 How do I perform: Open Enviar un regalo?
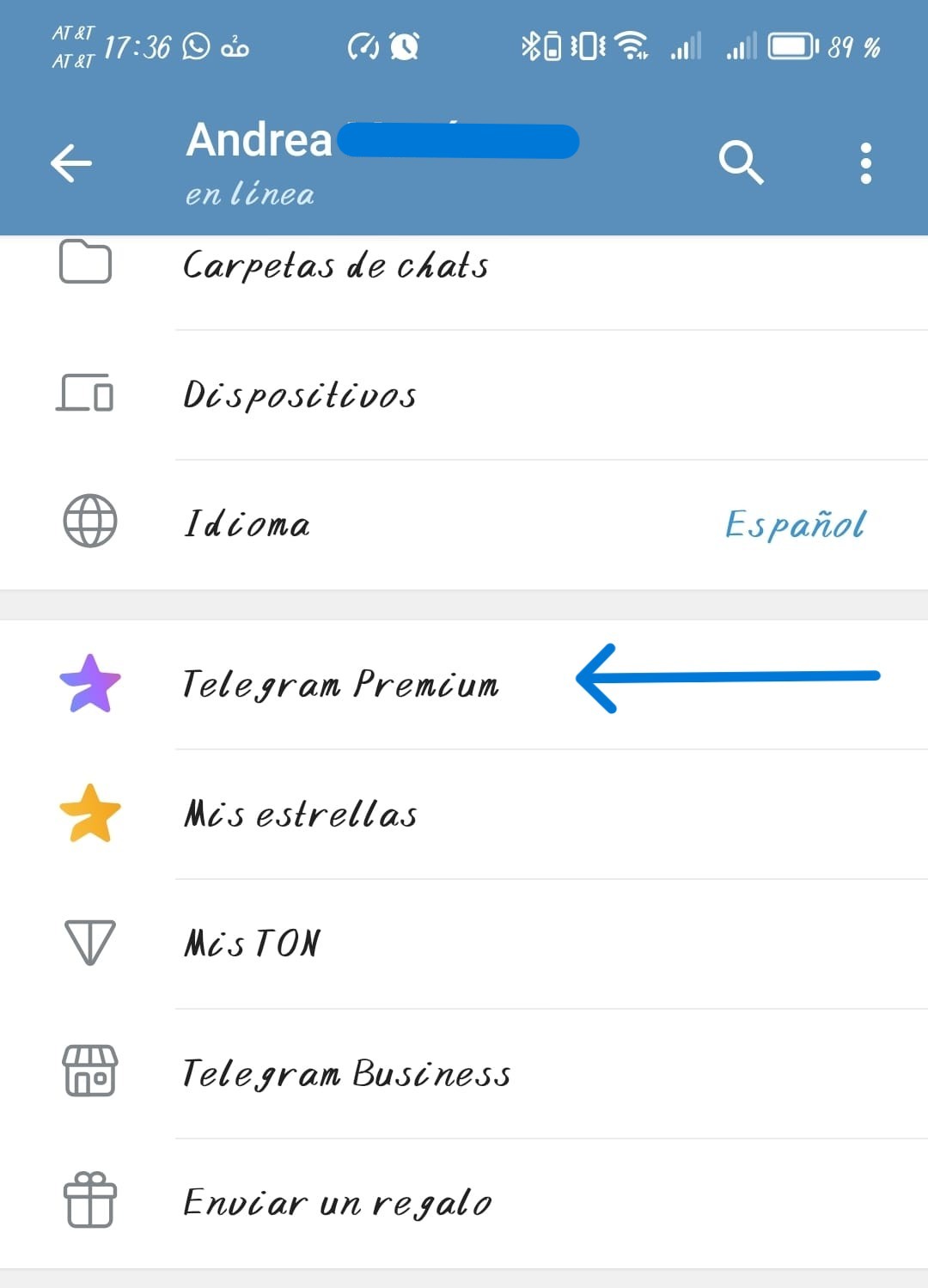click(x=335, y=1200)
